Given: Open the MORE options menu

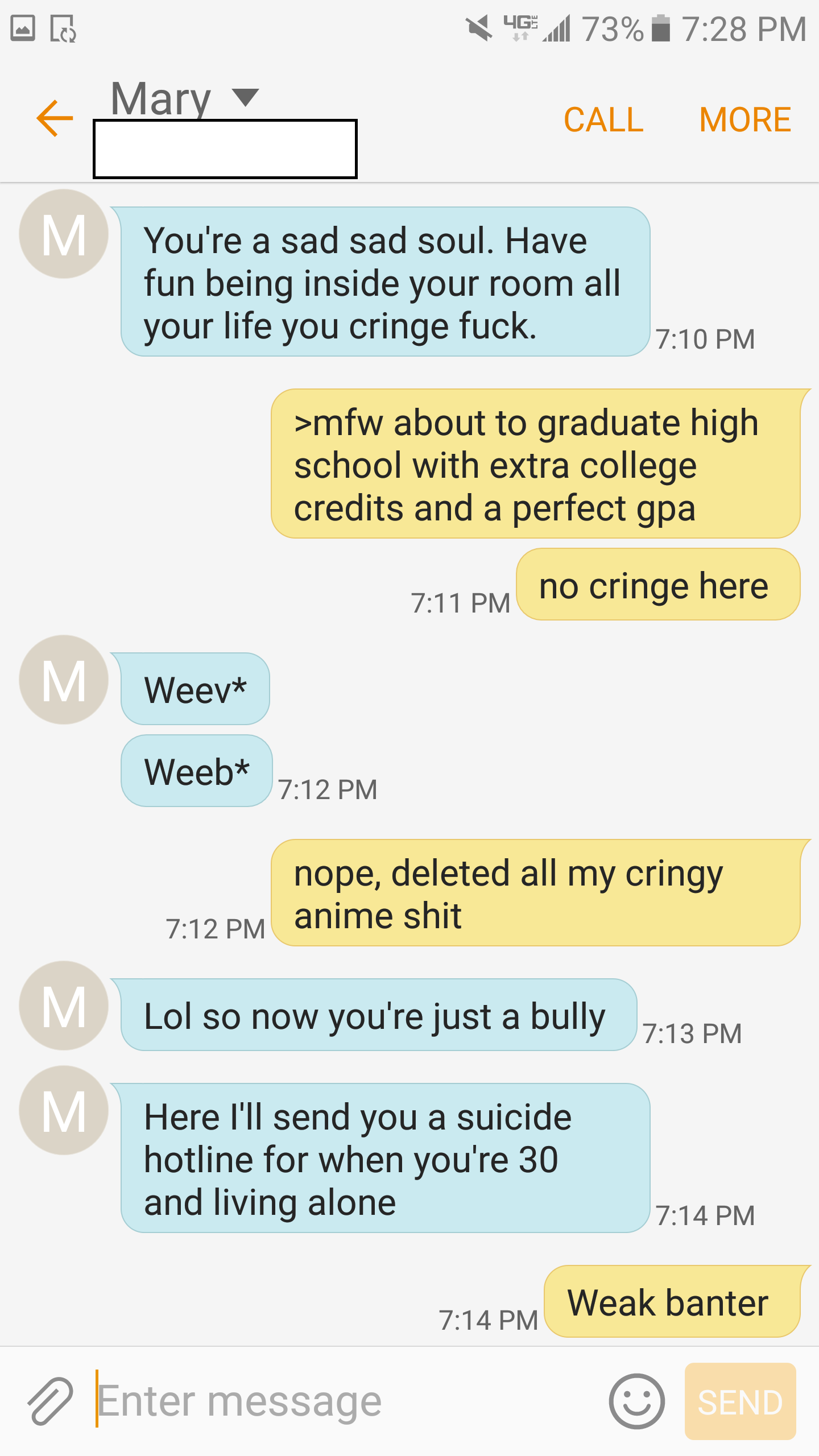Looking at the screenshot, I should (x=745, y=119).
